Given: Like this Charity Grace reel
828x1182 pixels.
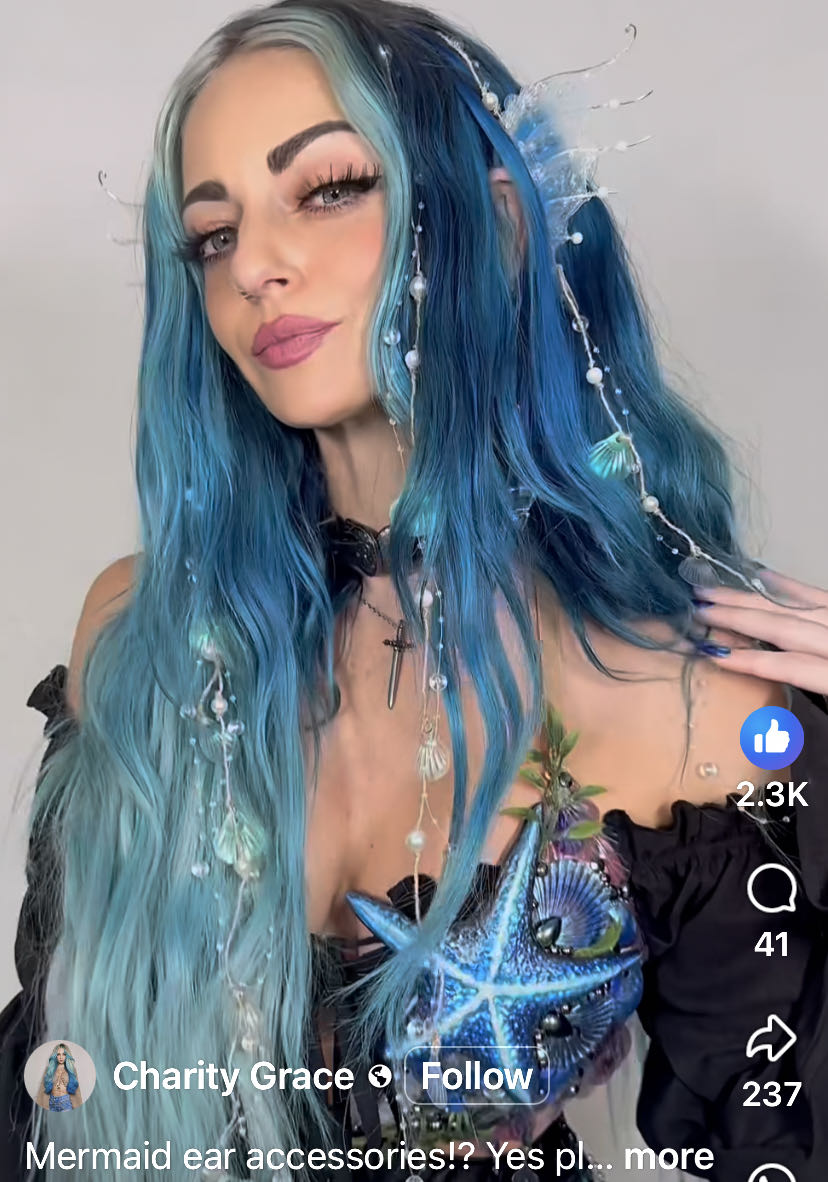Looking at the screenshot, I should (771, 739).
